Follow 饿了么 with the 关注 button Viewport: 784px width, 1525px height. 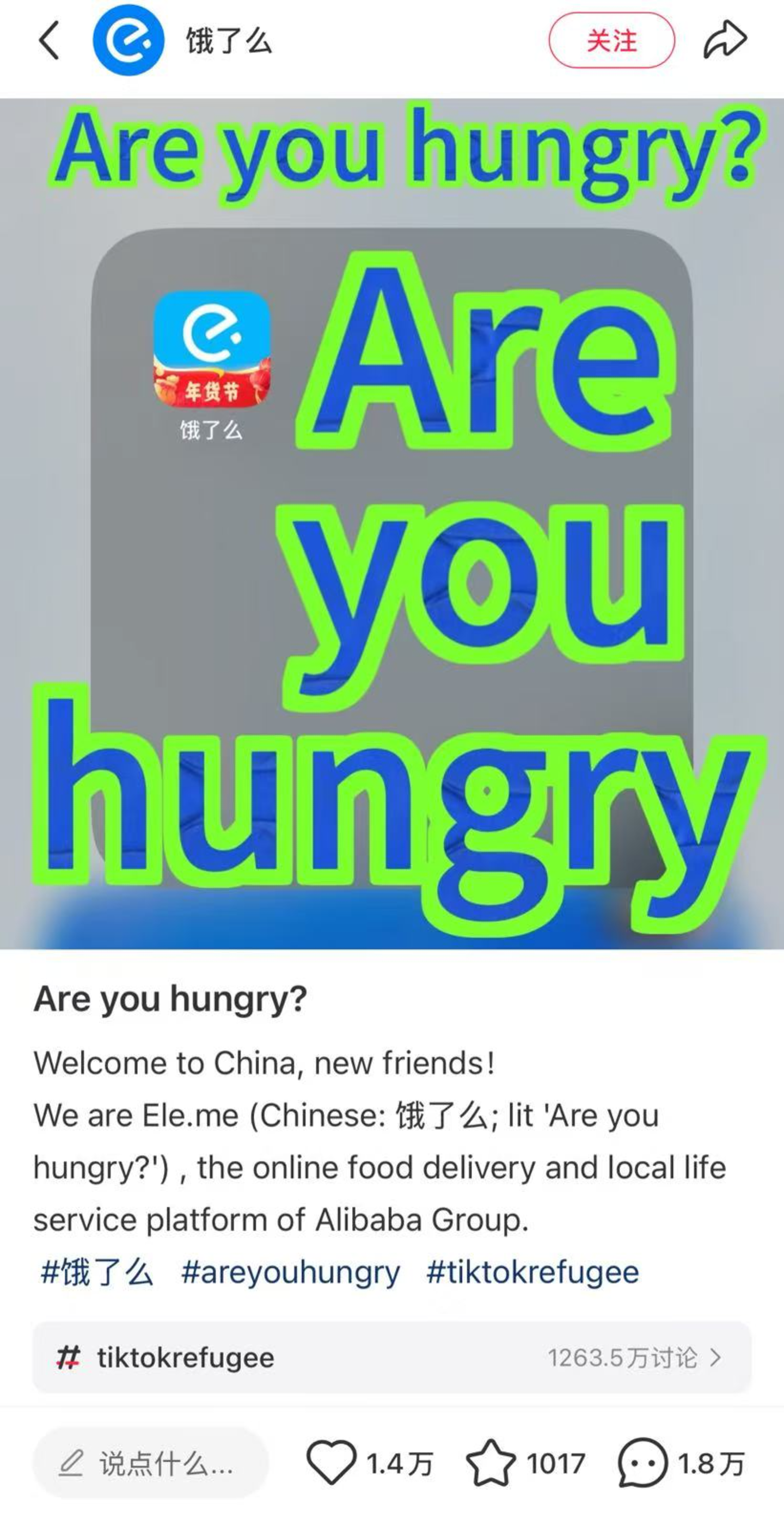click(611, 40)
